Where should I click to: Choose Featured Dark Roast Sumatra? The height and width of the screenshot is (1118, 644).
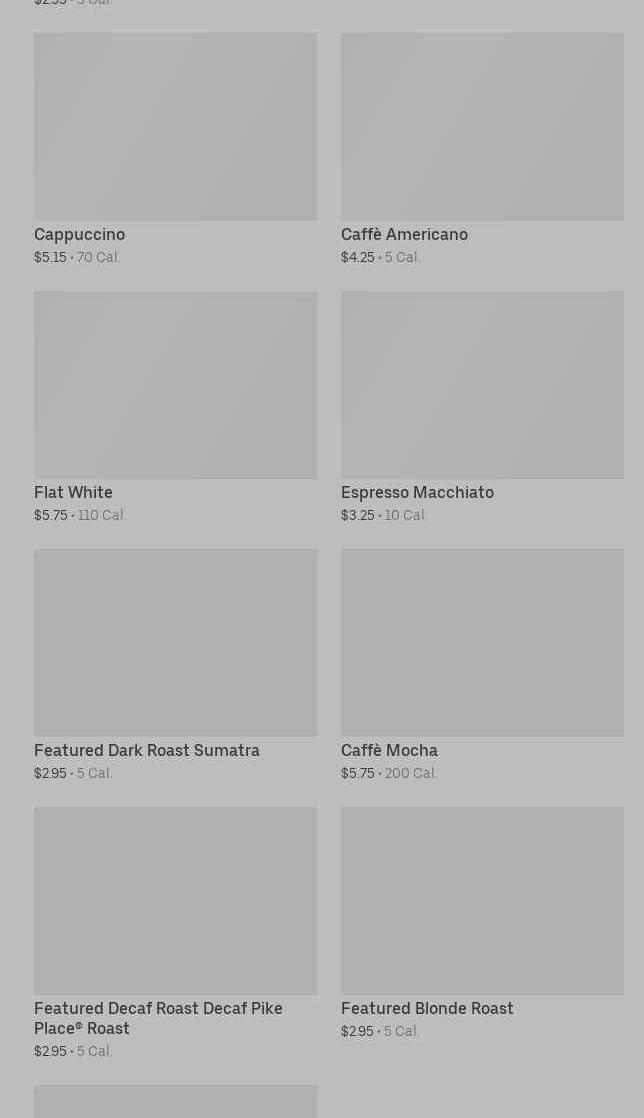[x=175, y=665]
